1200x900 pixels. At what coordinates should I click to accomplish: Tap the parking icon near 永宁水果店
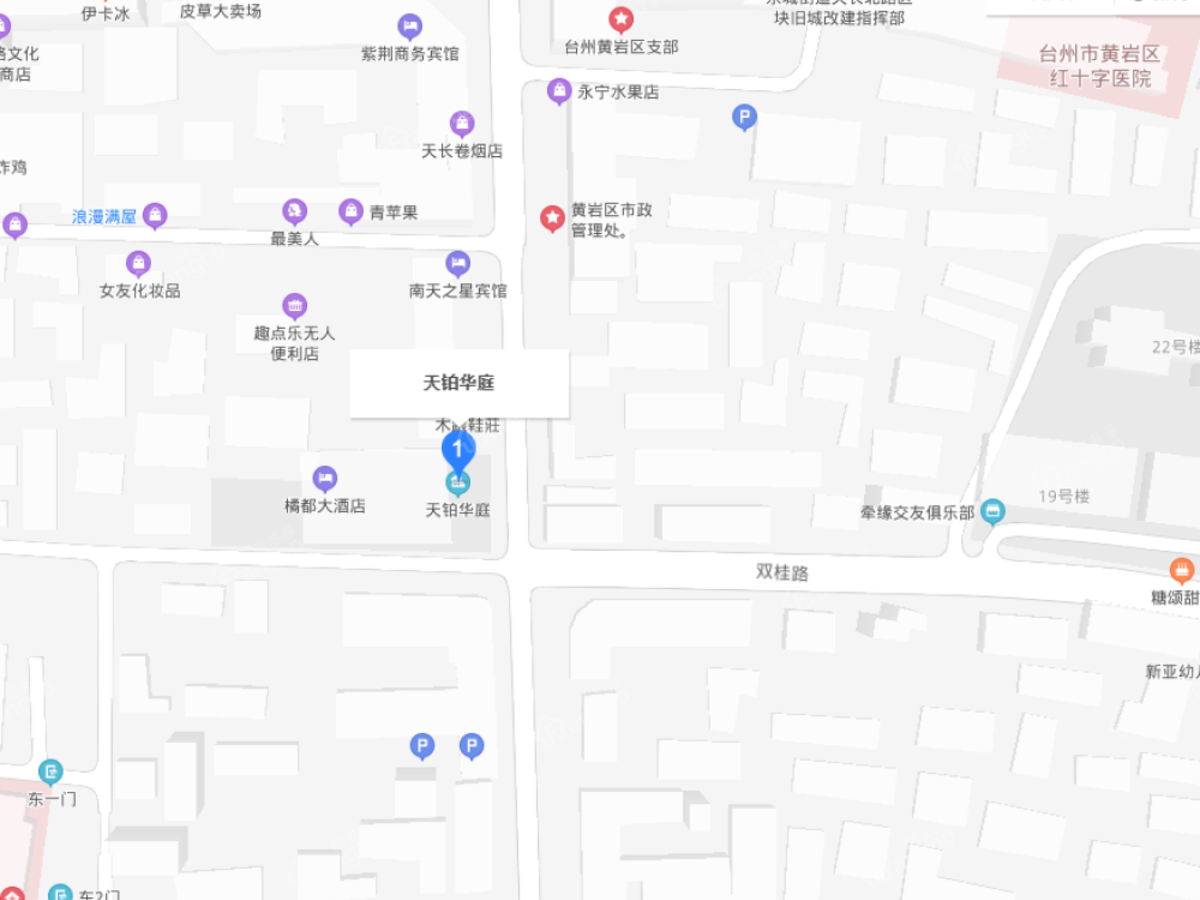744,118
